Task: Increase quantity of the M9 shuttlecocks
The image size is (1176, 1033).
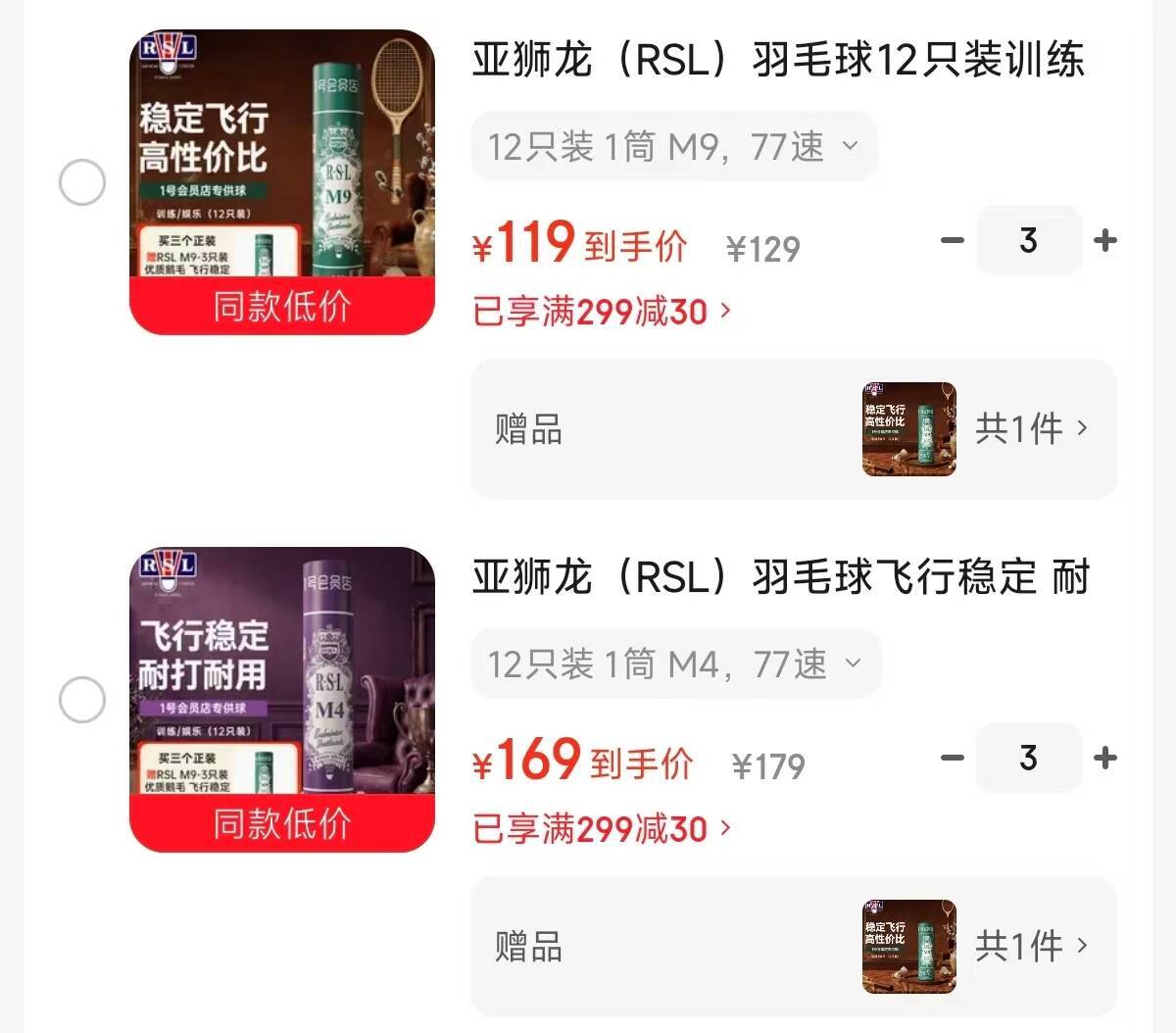Action: 1105,240
